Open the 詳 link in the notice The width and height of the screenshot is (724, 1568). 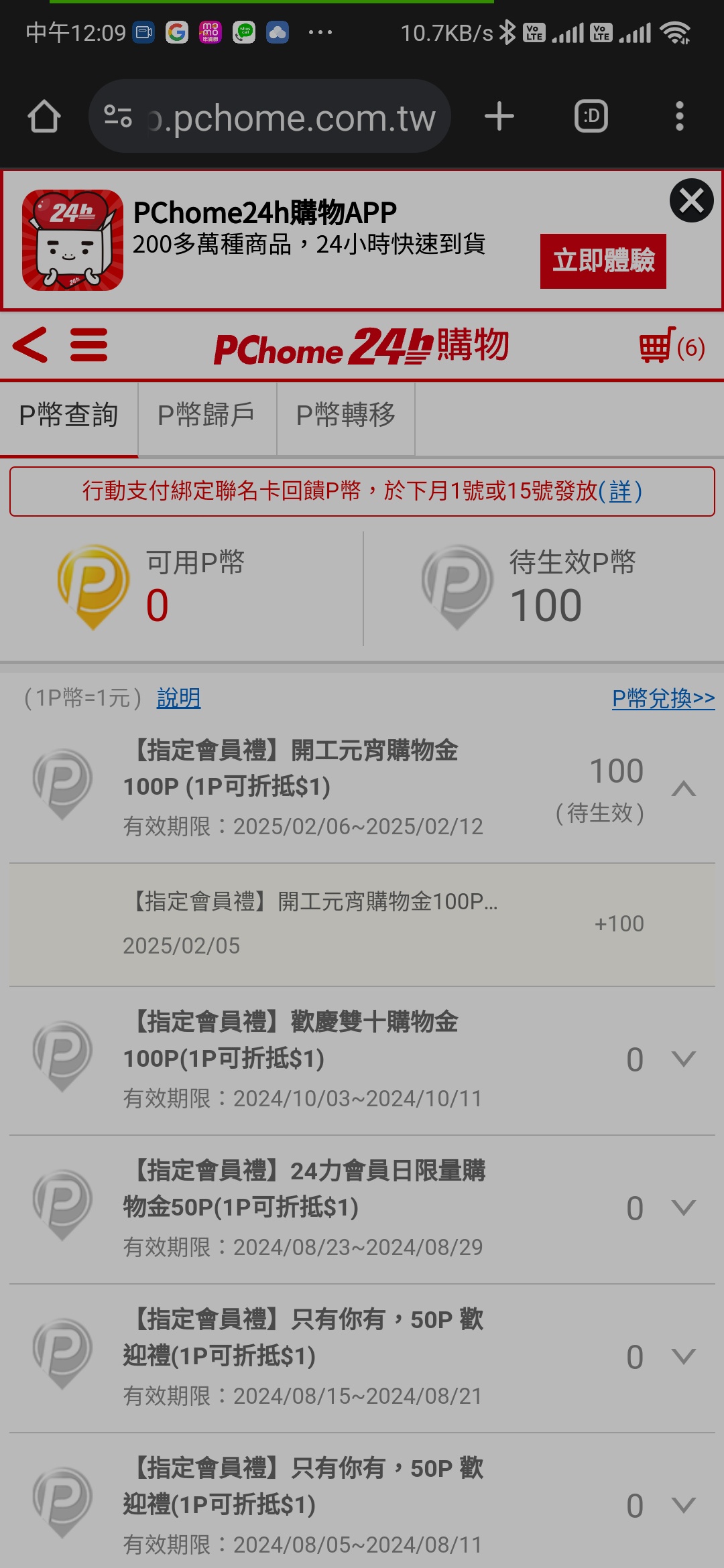coord(620,491)
